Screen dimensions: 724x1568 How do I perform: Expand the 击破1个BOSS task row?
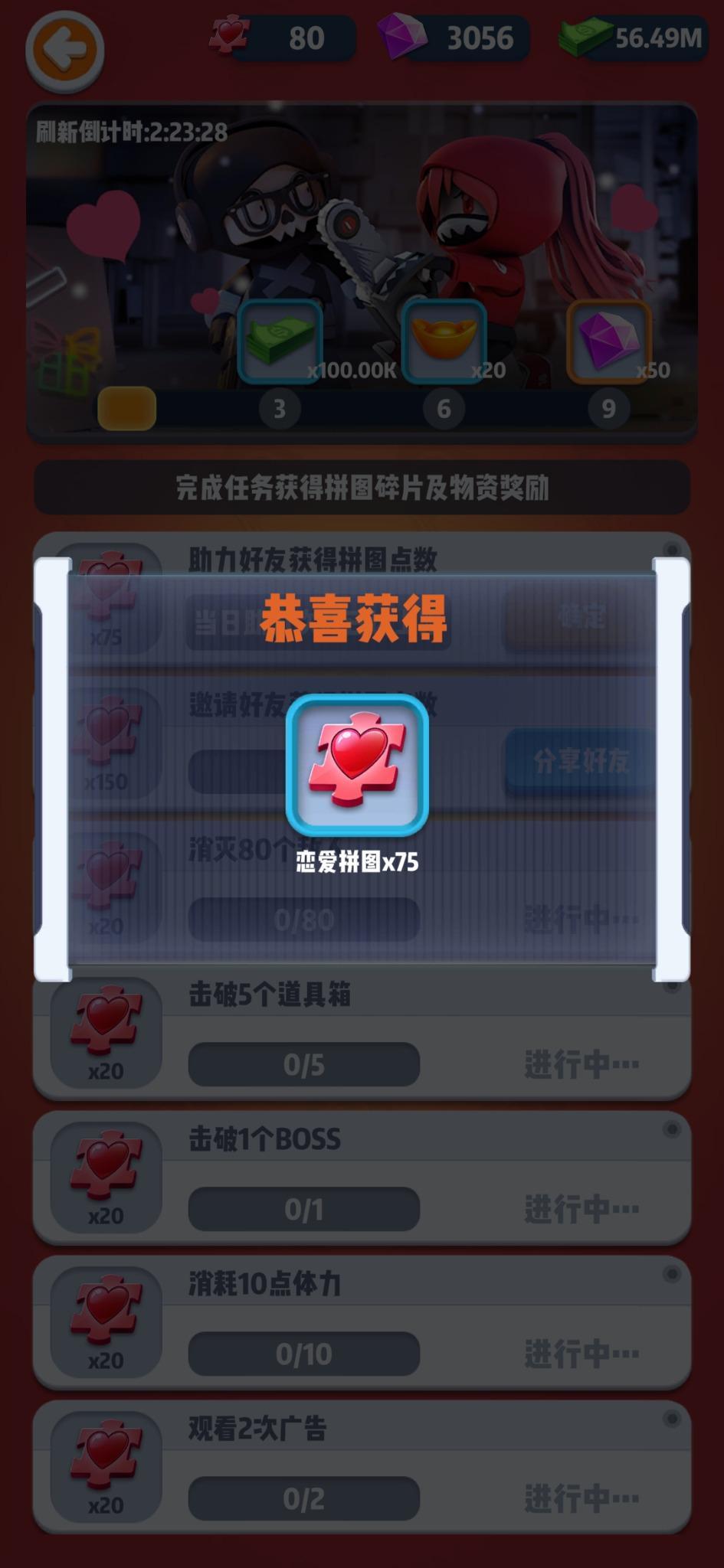[362, 1179]
